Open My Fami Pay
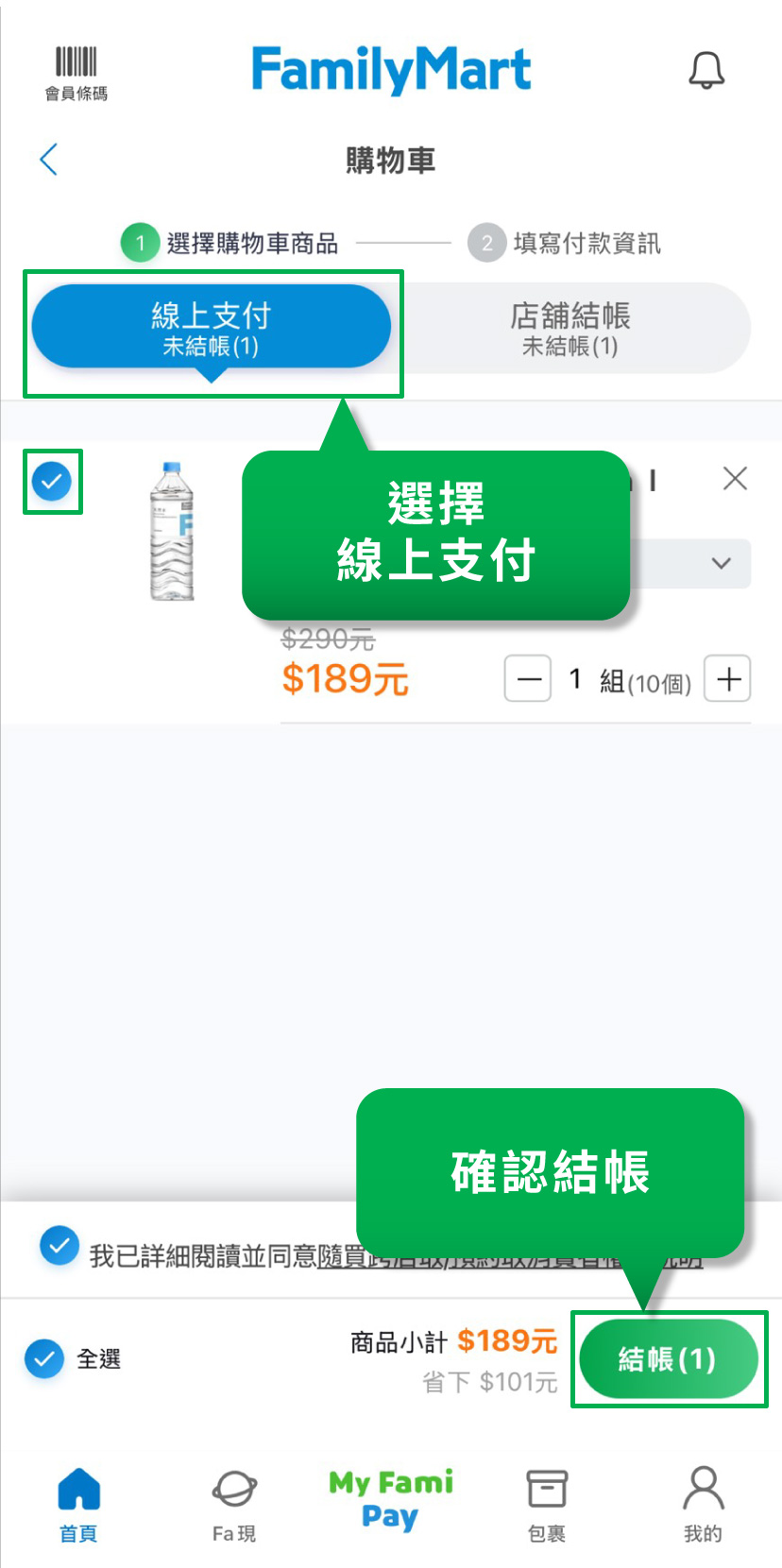This screenshot has height=1568, width=782. pos(390,1499)
